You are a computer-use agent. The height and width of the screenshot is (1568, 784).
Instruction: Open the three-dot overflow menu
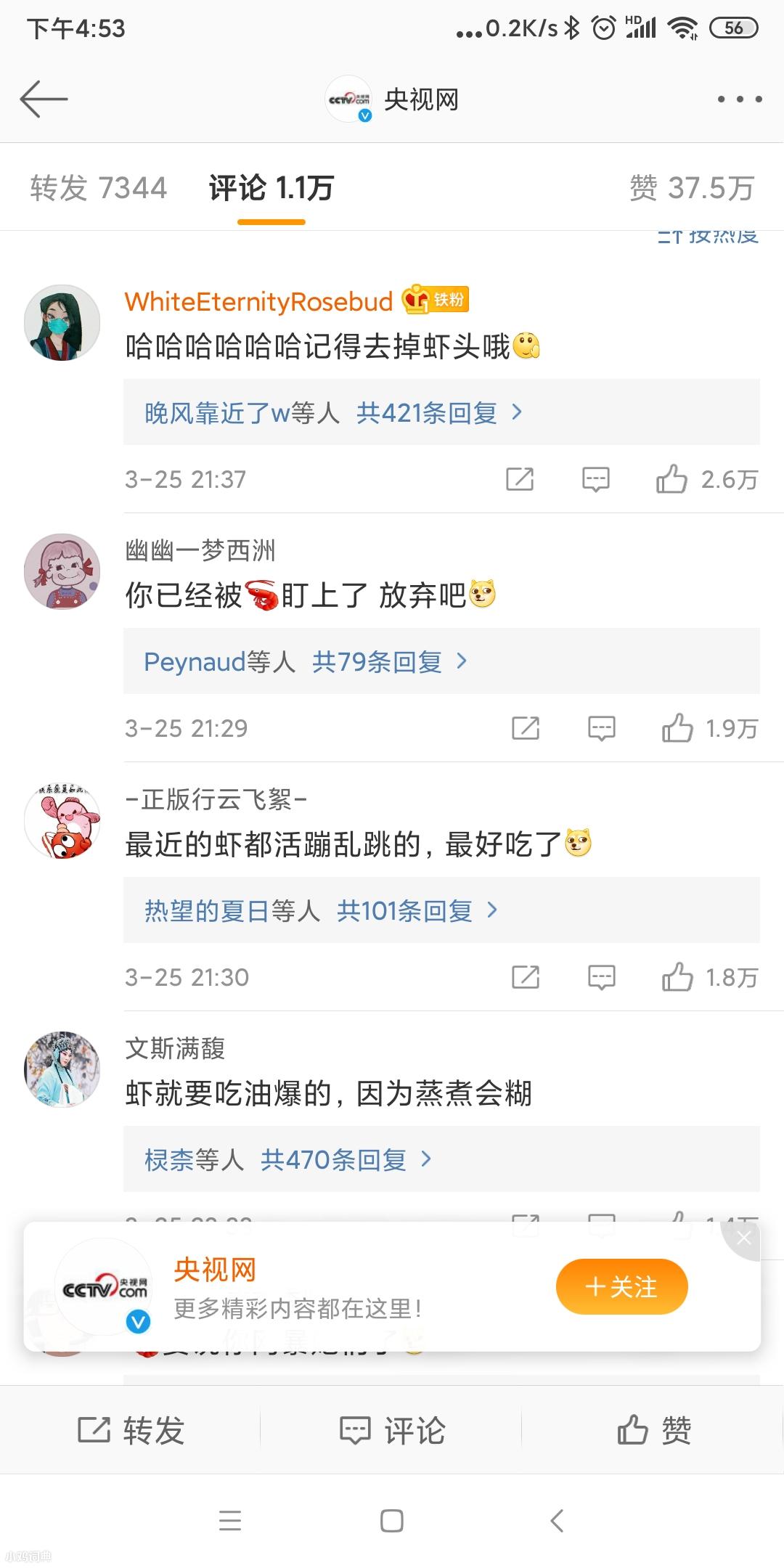pyautogui.click(x=739, y=99)
